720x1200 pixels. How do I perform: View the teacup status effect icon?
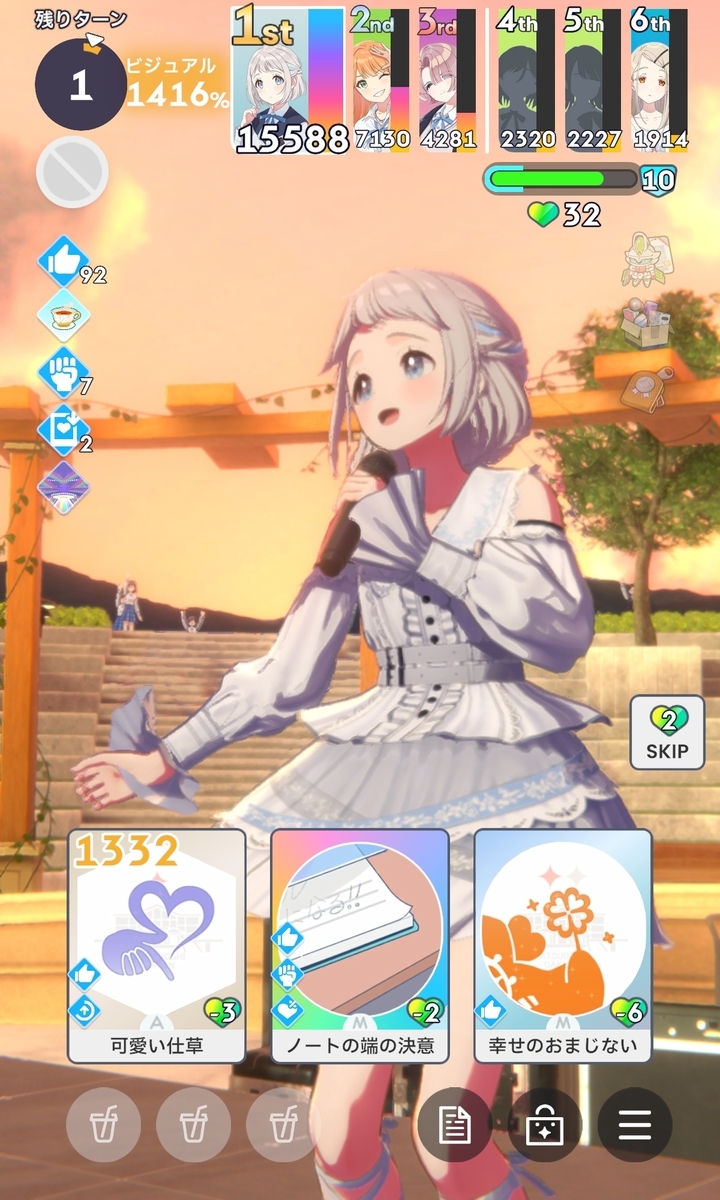pos(64,317)
